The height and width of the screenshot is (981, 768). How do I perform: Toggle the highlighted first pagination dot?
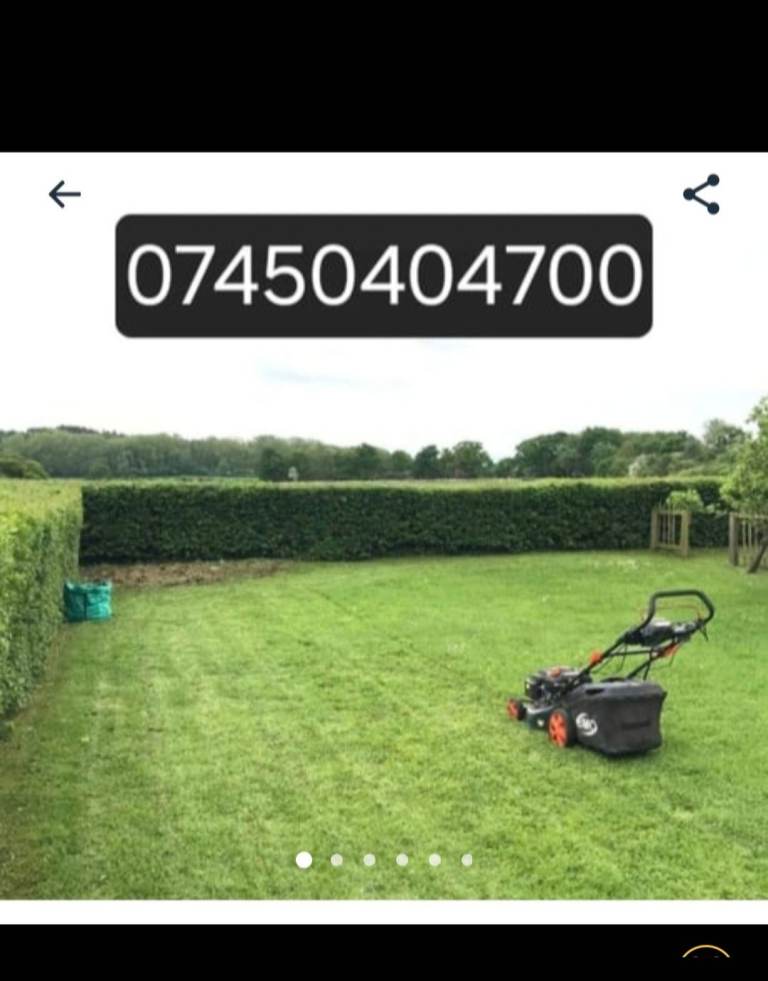305,859
